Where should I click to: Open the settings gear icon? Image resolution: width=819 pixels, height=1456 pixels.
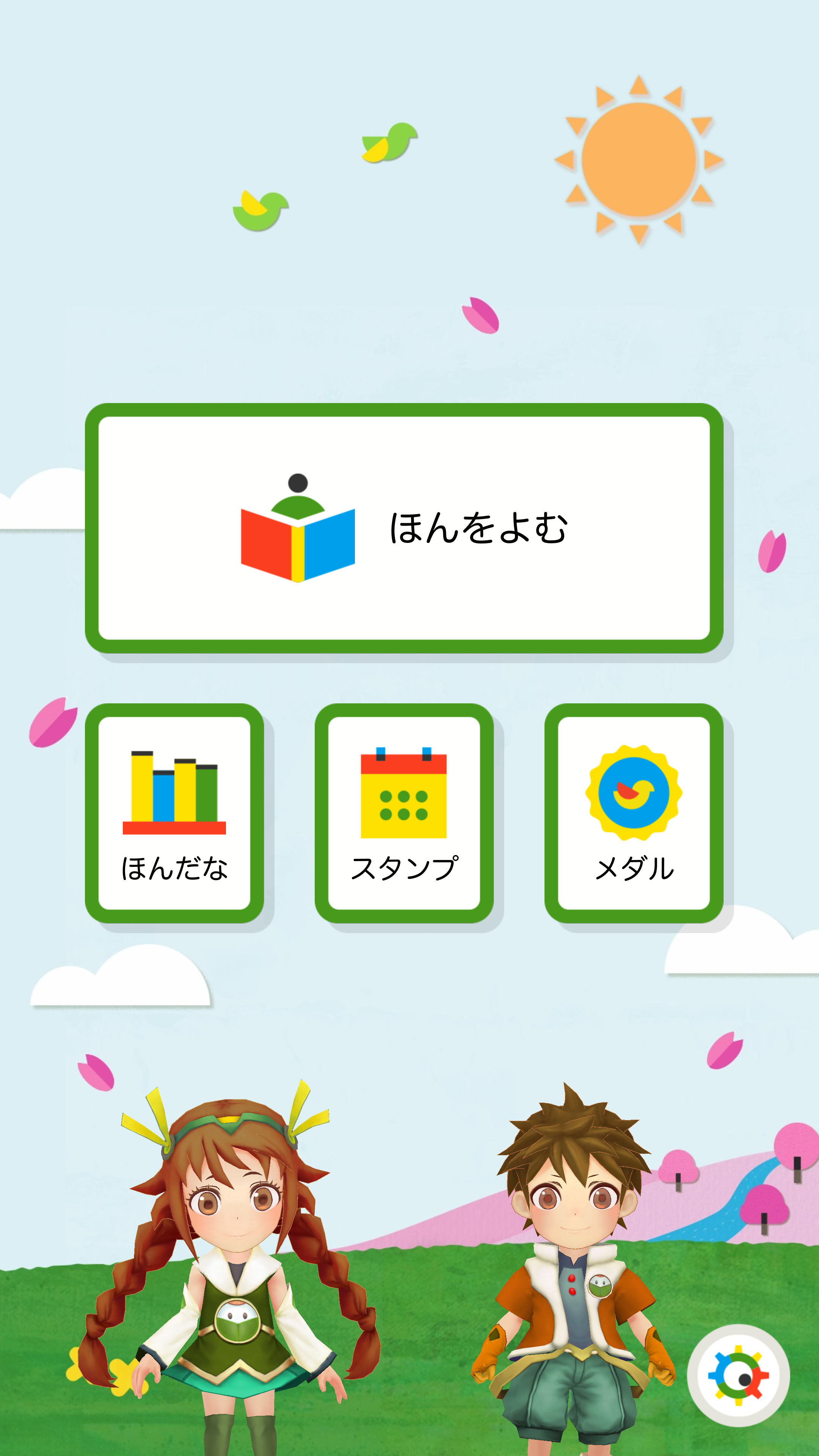pos(738,1376)
